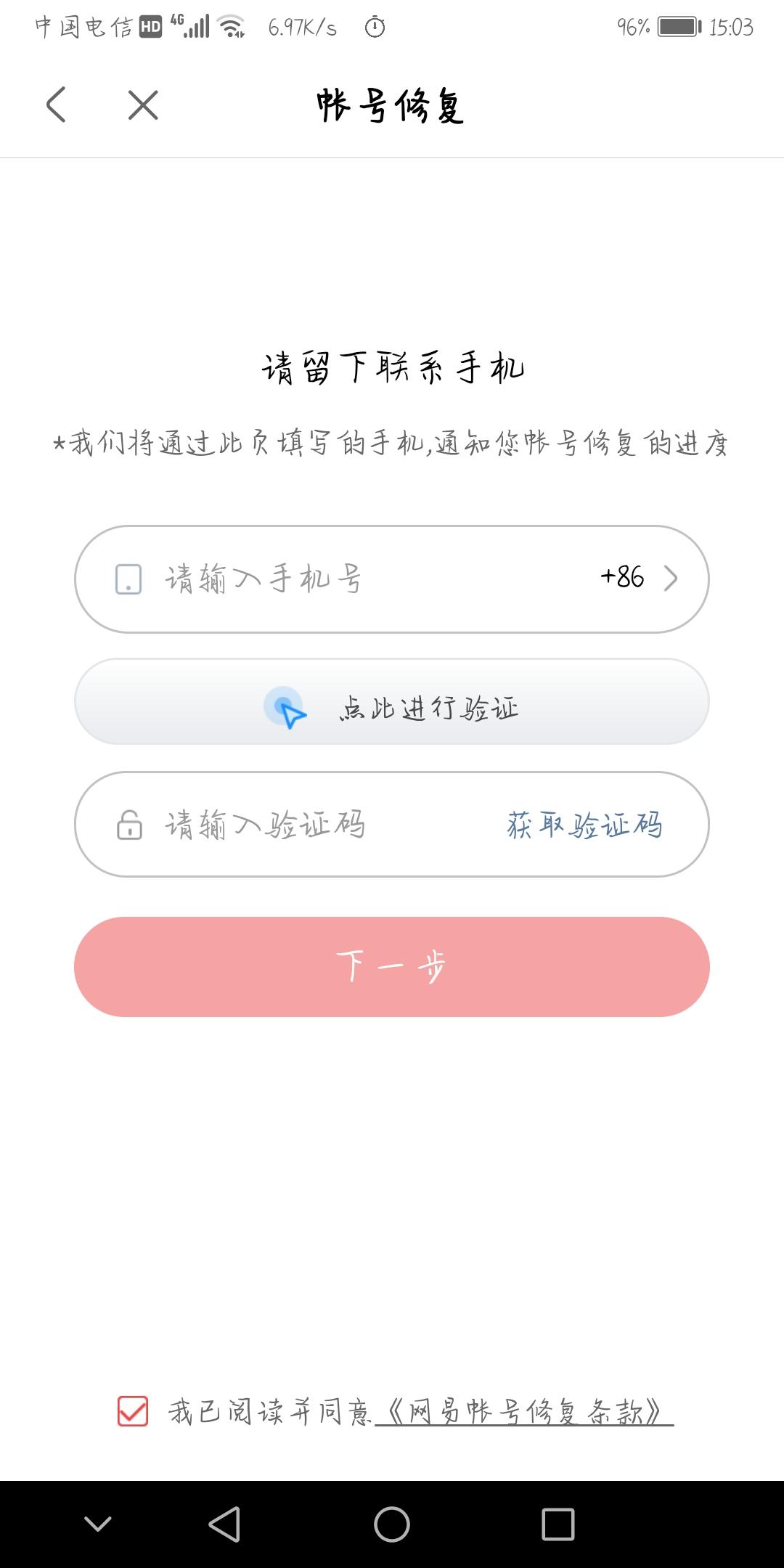Click the back arrow in the title bar
The width and height of the screenshot is (784, 1568).
[55, 105]
